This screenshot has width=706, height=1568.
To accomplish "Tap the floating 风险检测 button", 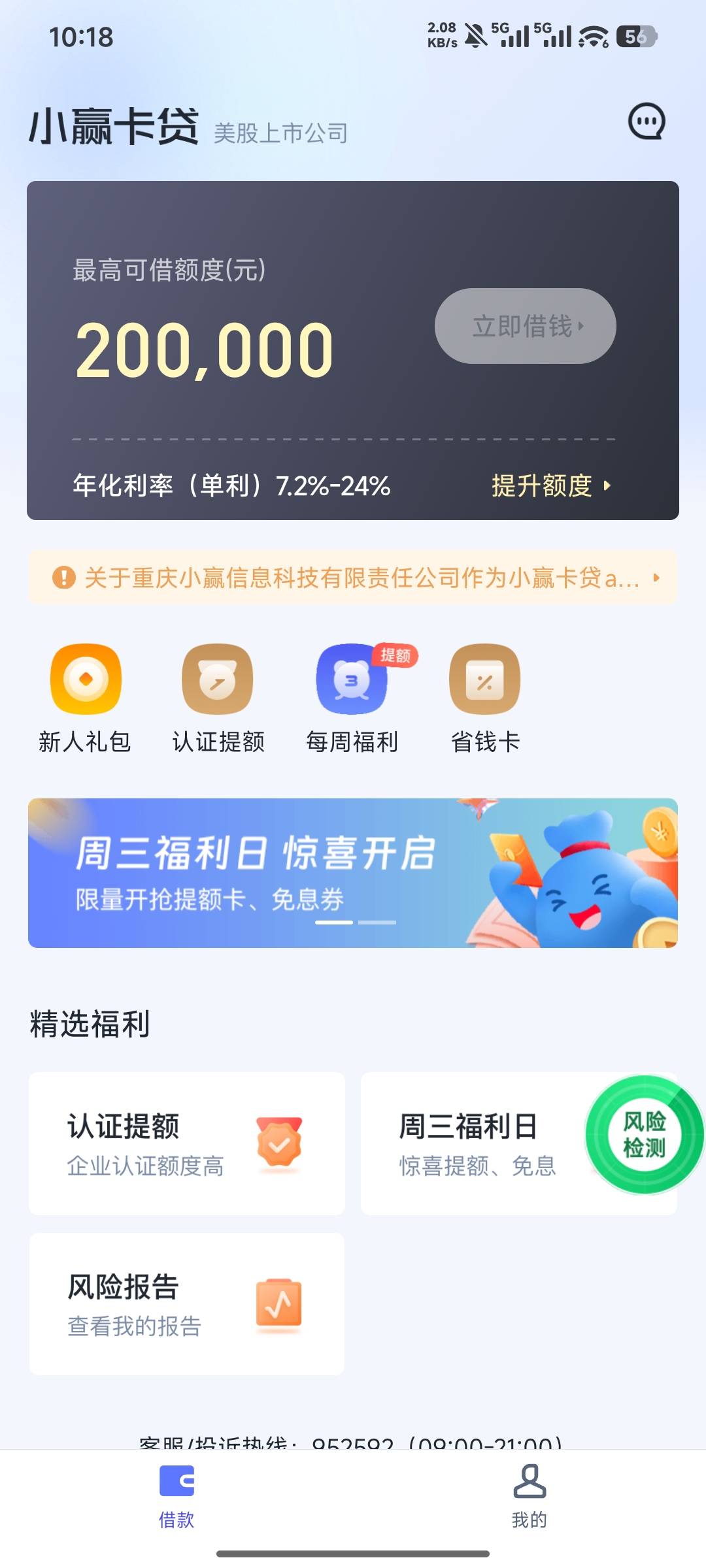I will pyautogui.click(x=644, y=1135).
